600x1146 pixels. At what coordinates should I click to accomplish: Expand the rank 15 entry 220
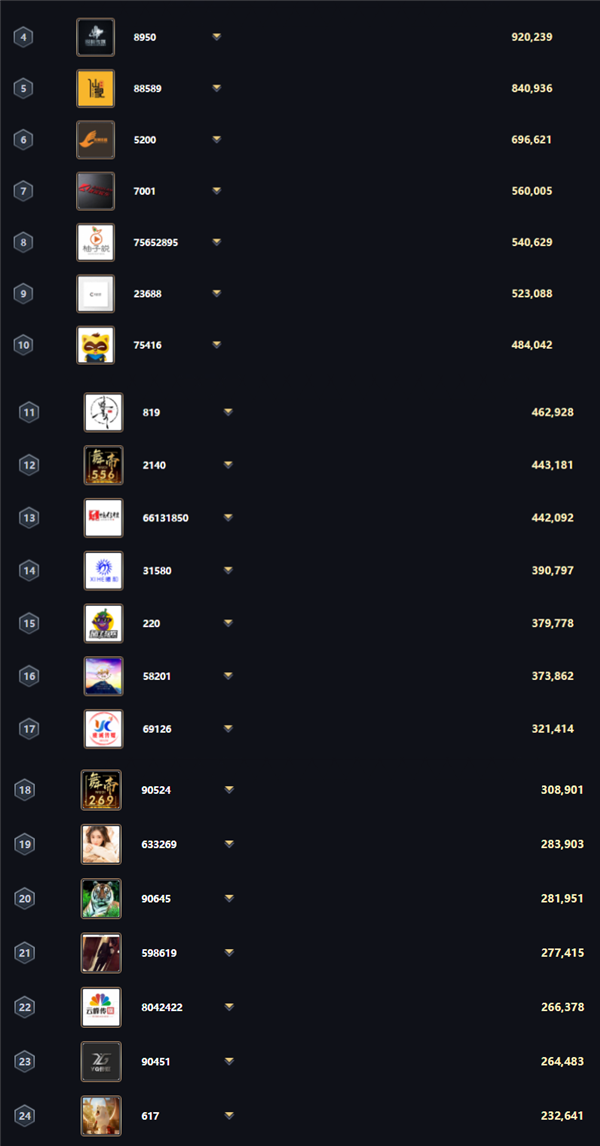click(x=228, y=623)
